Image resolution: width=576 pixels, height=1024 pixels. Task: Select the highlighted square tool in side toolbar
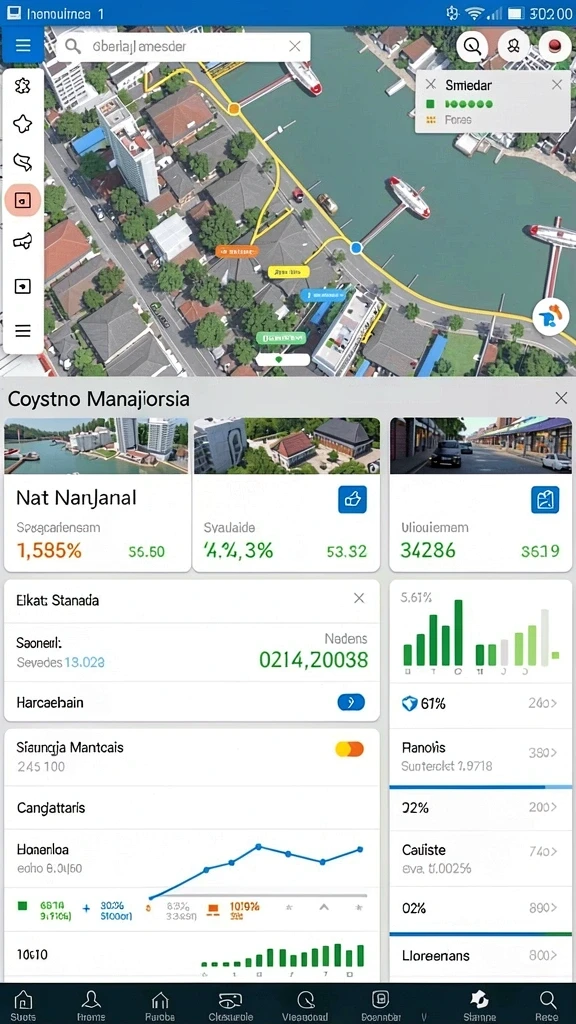[23, 201]
